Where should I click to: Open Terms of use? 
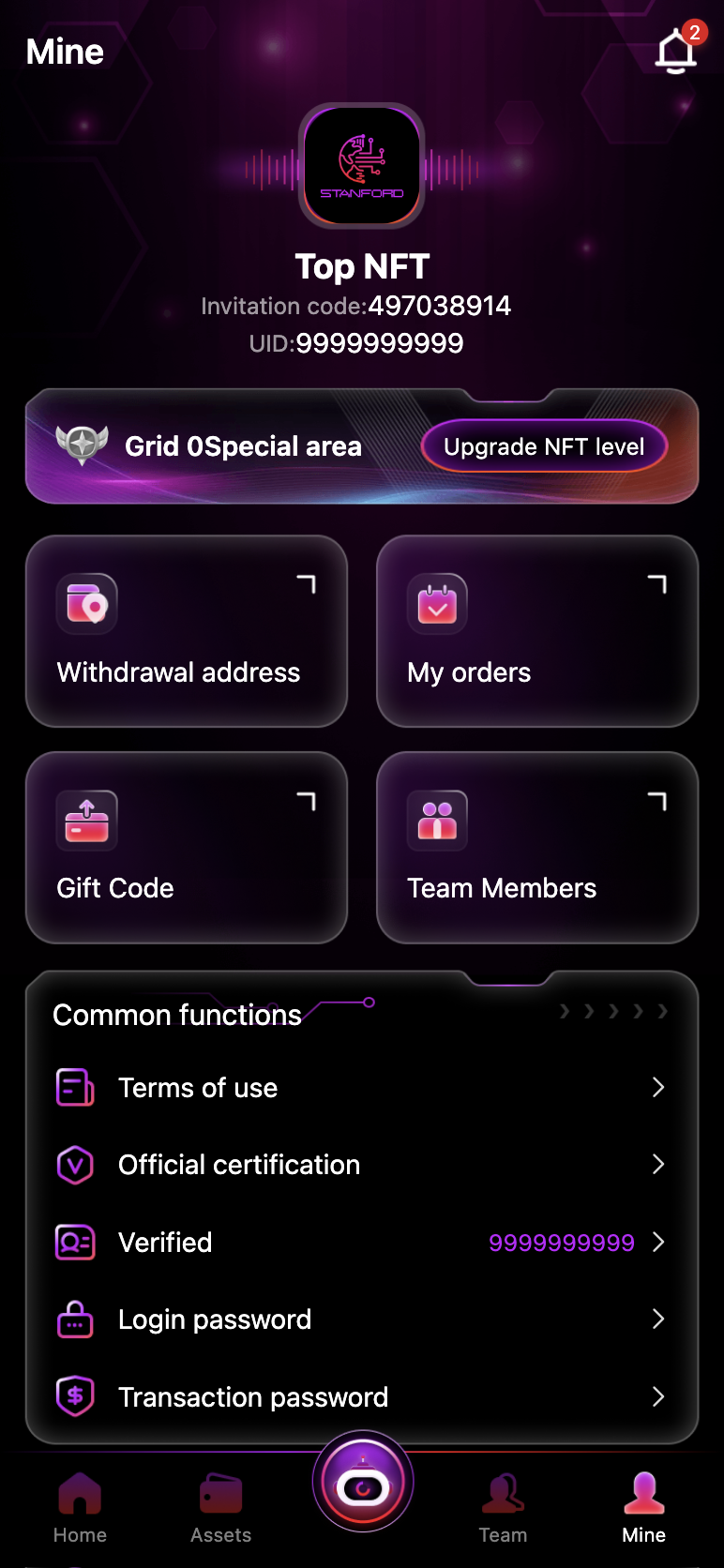[x=362, y=1088]
